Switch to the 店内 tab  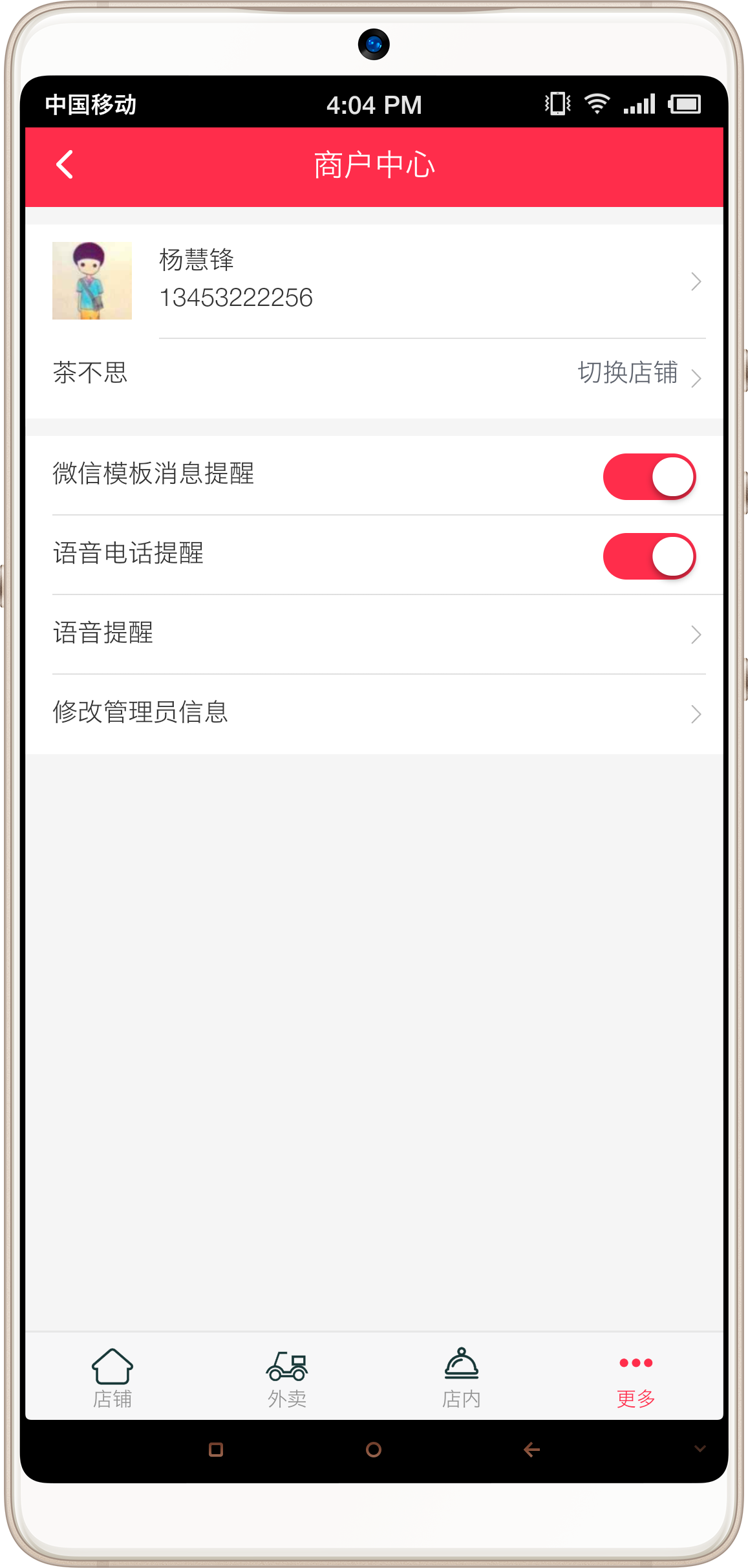(462, 1378)
